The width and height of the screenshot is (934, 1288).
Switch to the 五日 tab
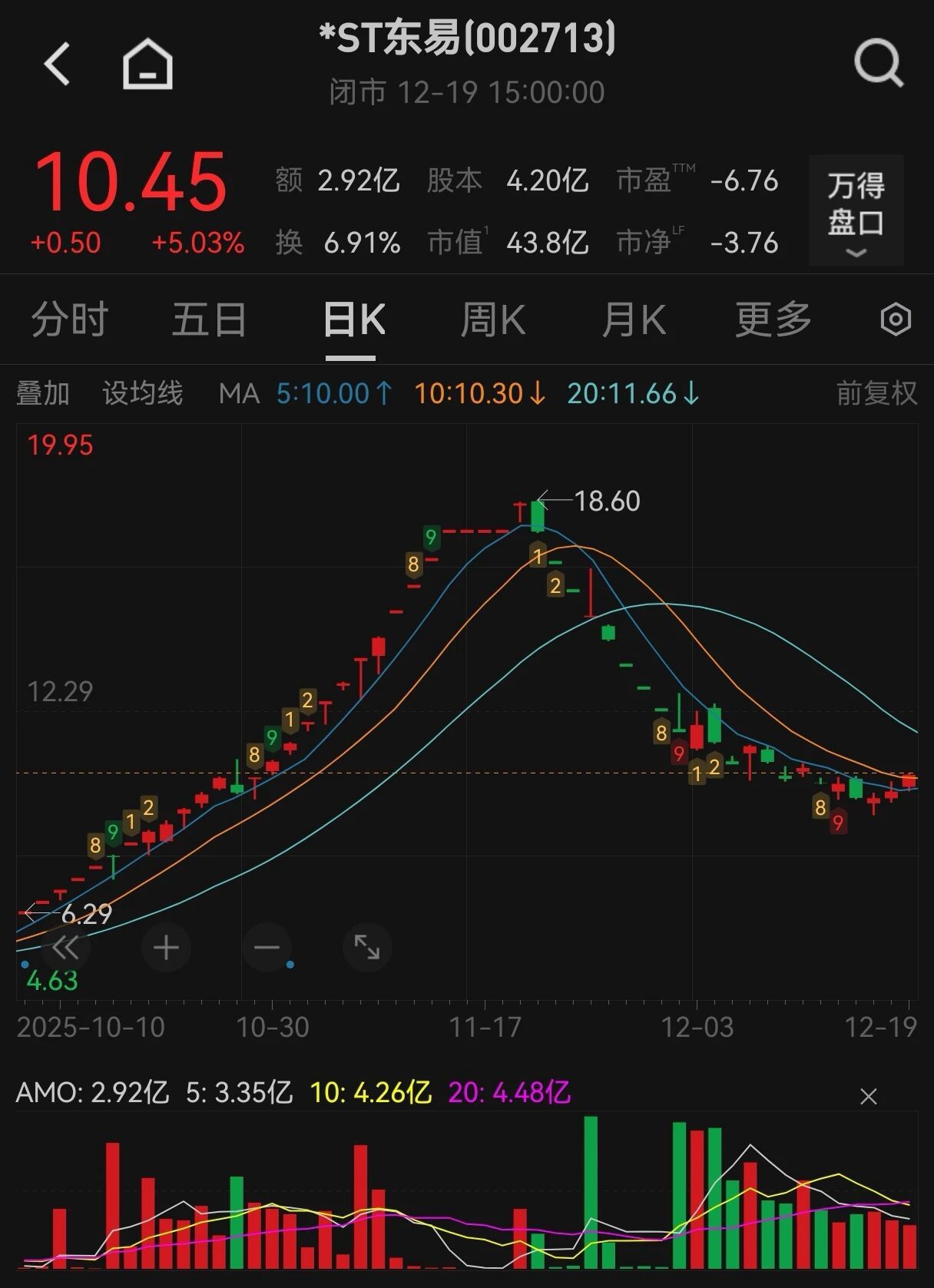[x=209, y=320]
